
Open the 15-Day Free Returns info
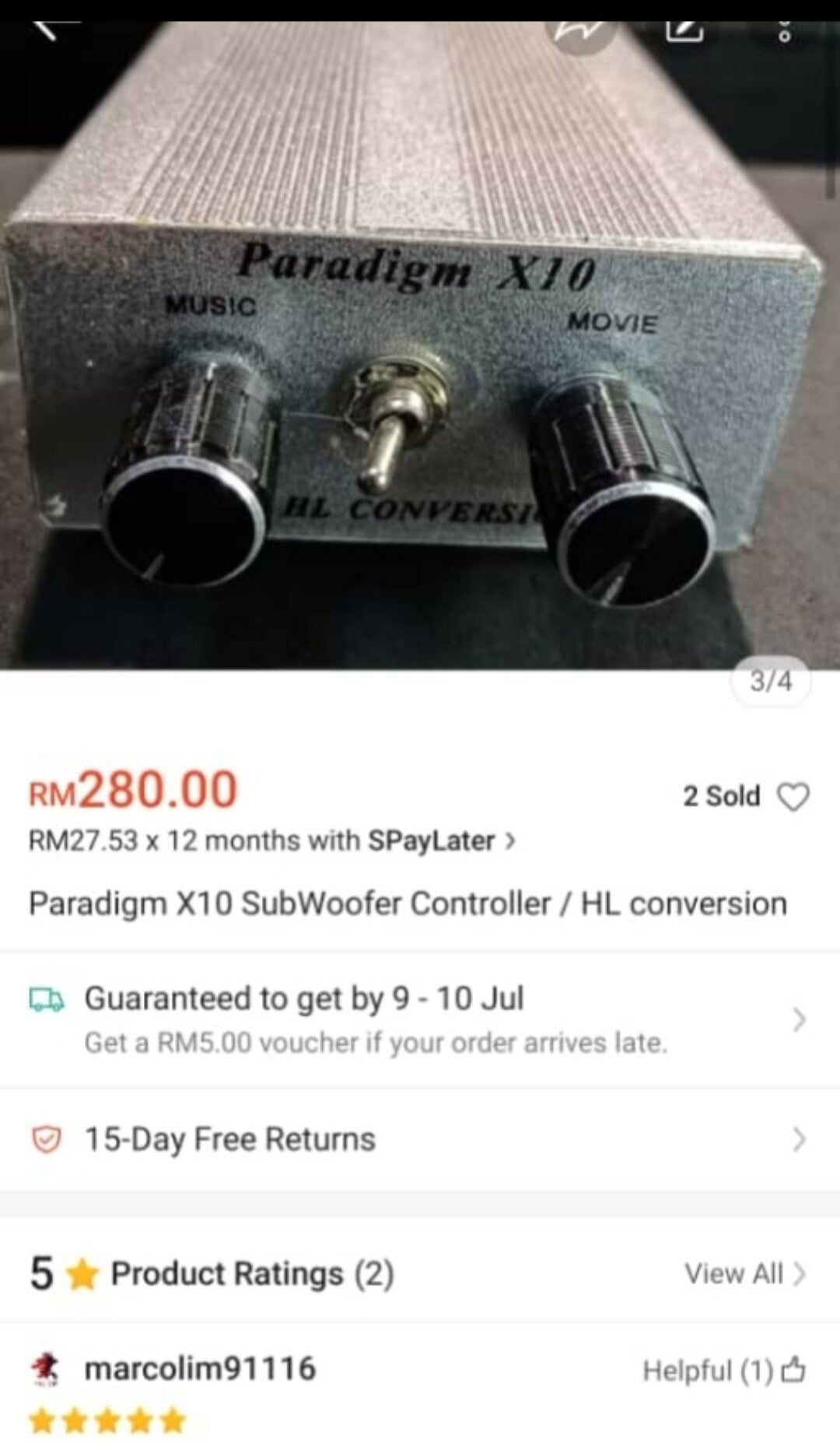[x=420, y=1140]
